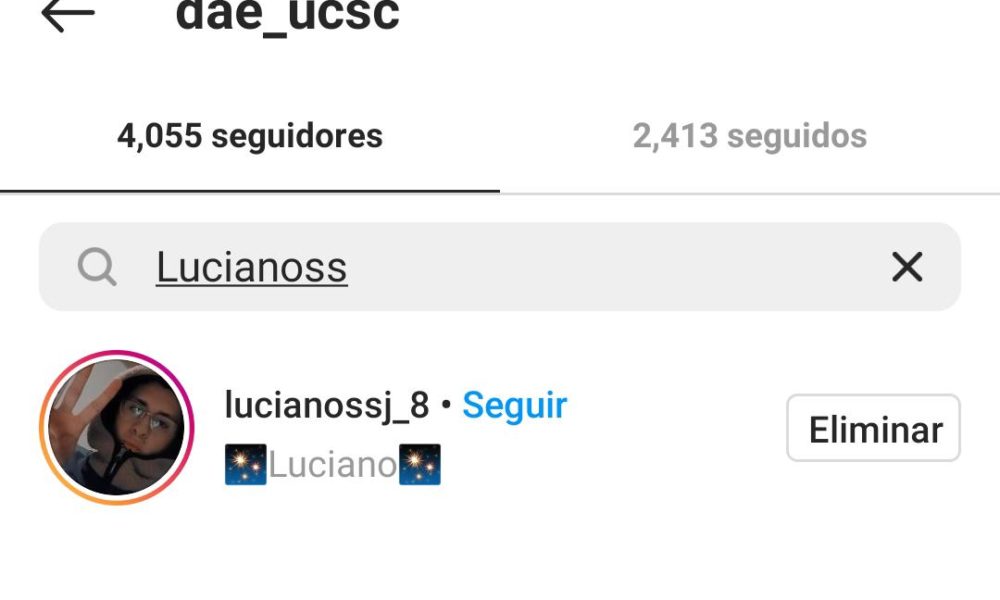Select the 4,055 seguidores tab
Screen dimensions: 1000x600
(250, 136)
